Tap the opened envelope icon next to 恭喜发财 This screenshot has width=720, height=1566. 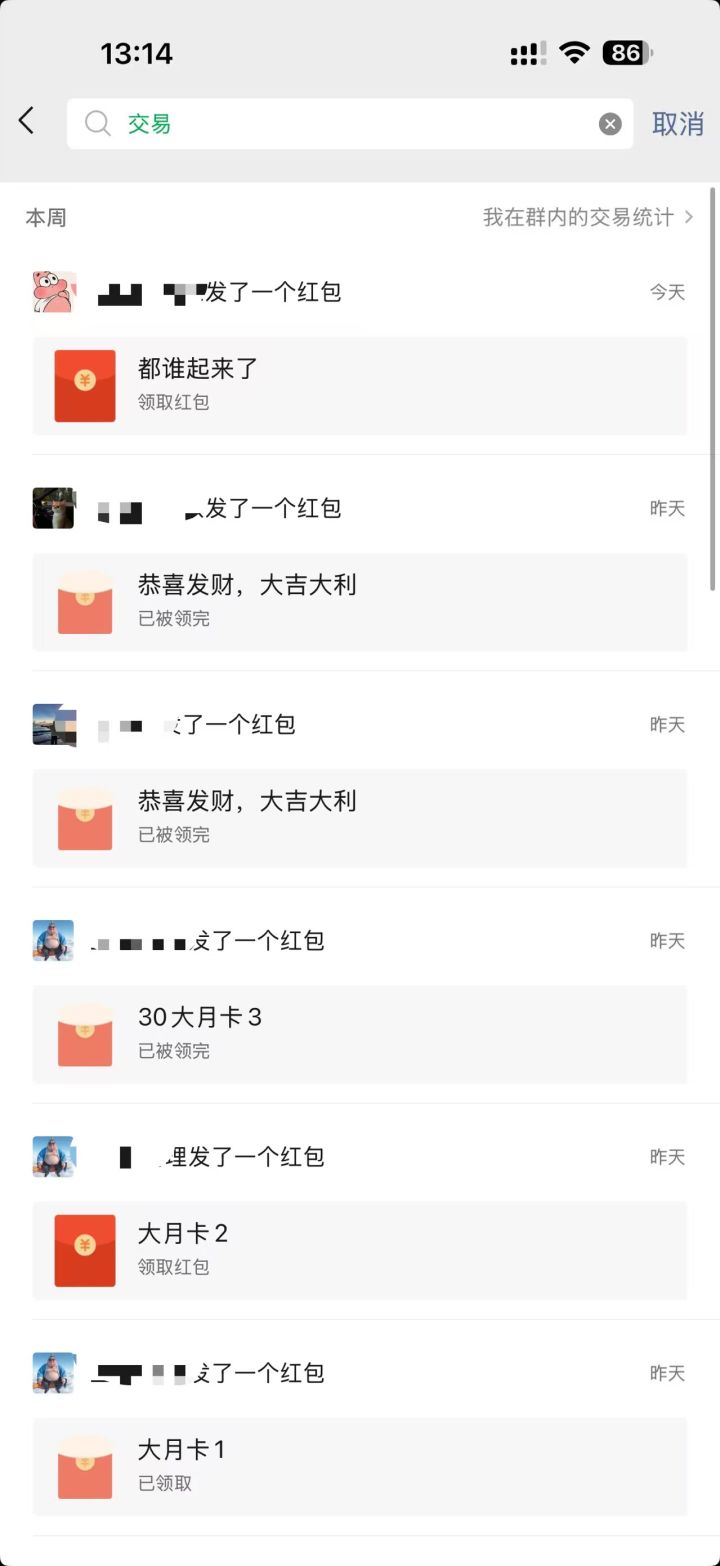(84, 602)
